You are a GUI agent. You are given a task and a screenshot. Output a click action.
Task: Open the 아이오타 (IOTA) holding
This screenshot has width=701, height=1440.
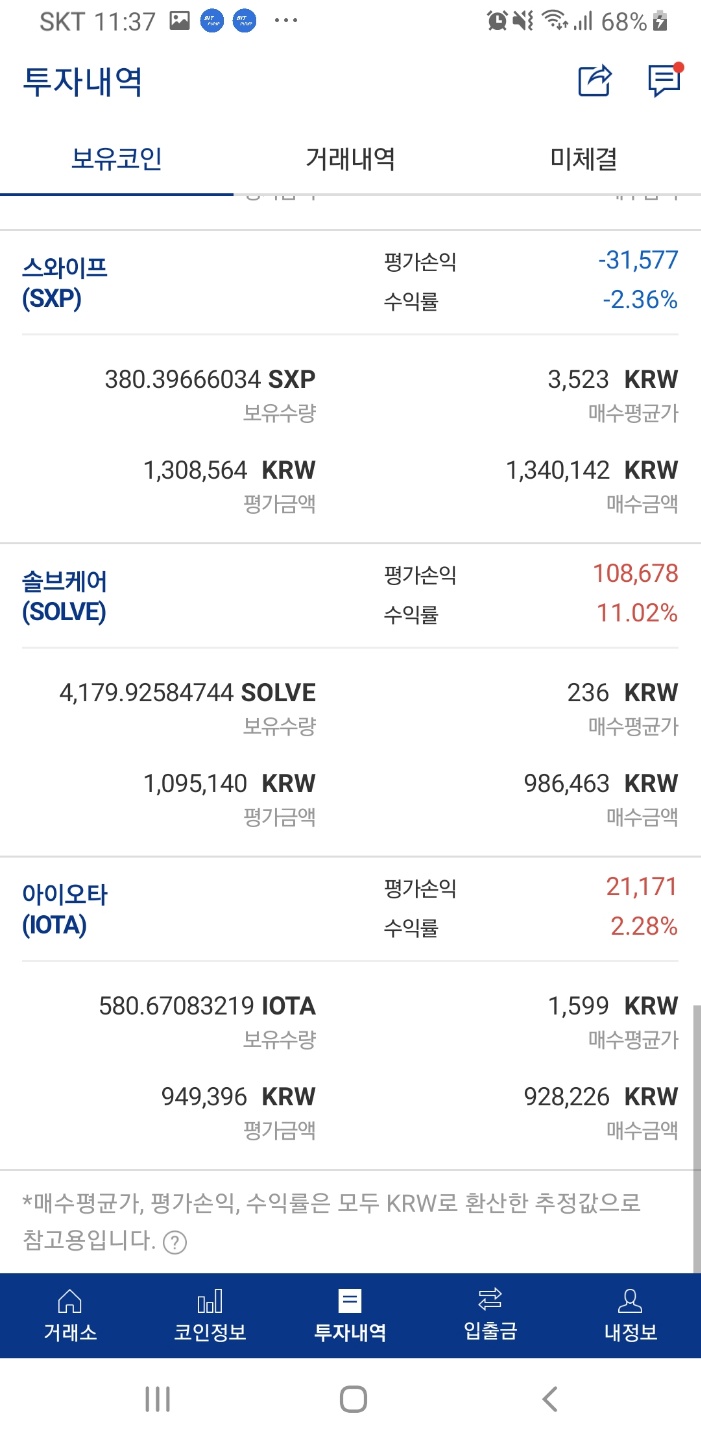coord(65,909)
